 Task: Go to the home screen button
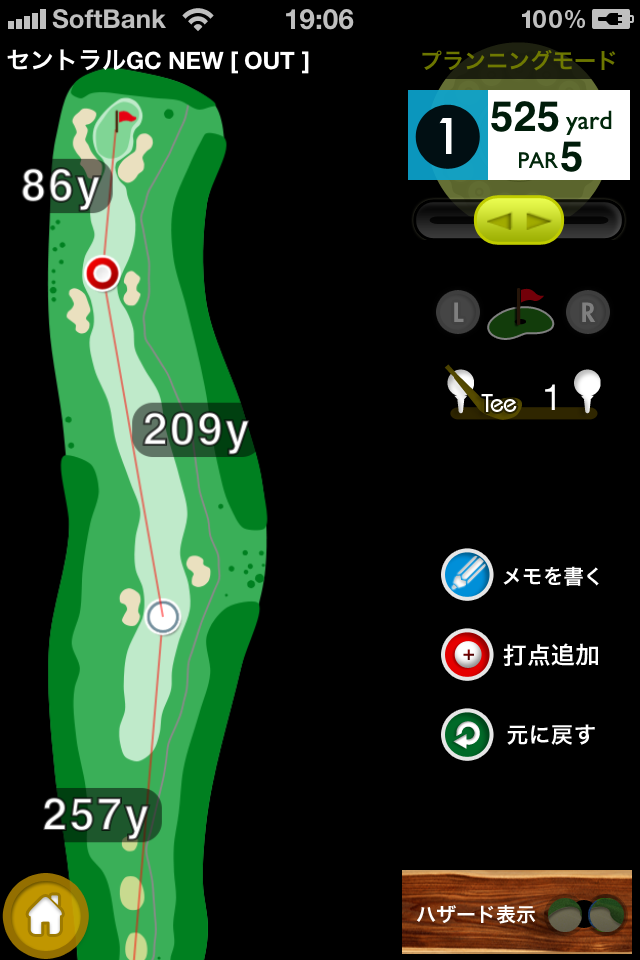[x=45, y=915]
